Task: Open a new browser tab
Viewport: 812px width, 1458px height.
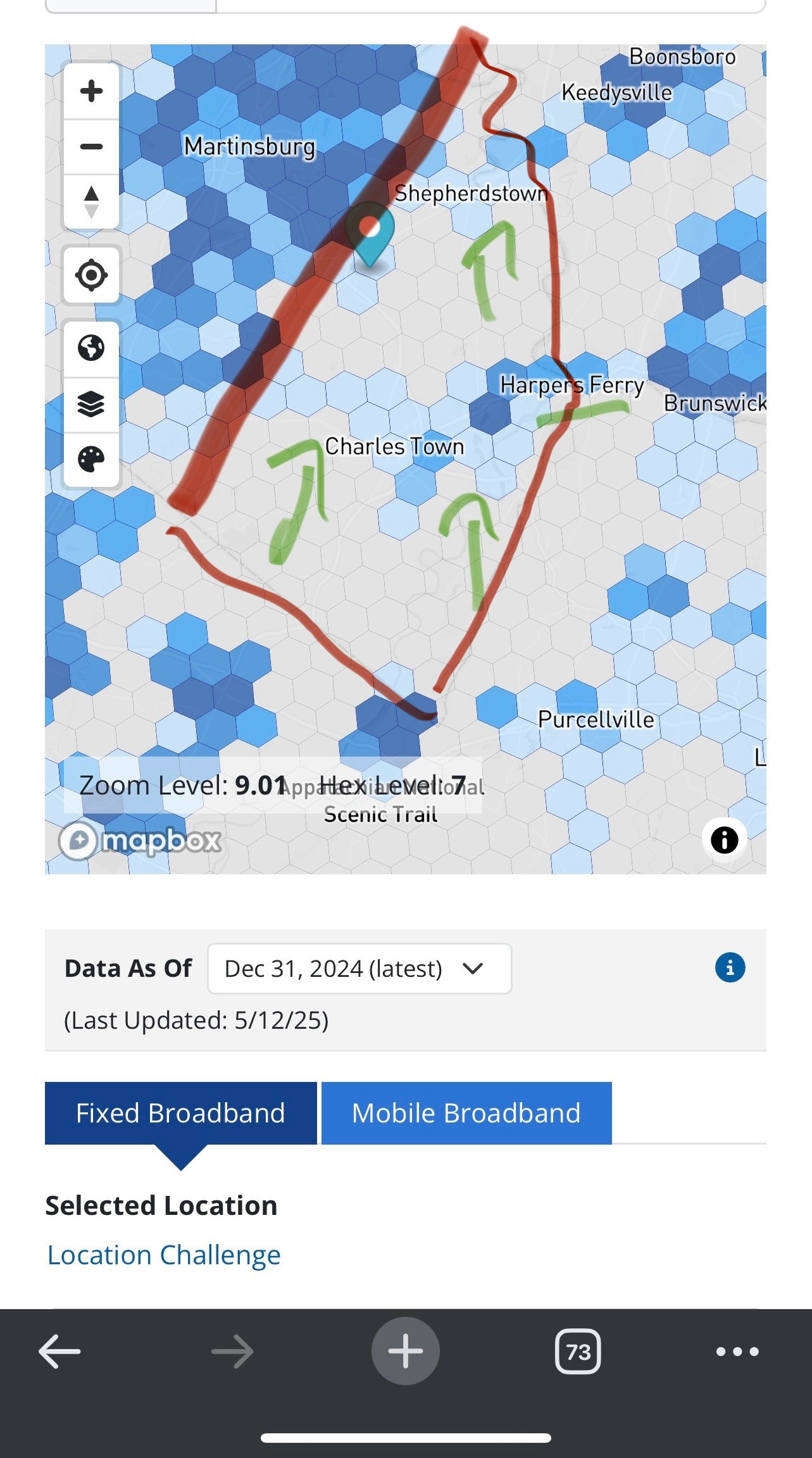Action: (x=406, y=1351)
